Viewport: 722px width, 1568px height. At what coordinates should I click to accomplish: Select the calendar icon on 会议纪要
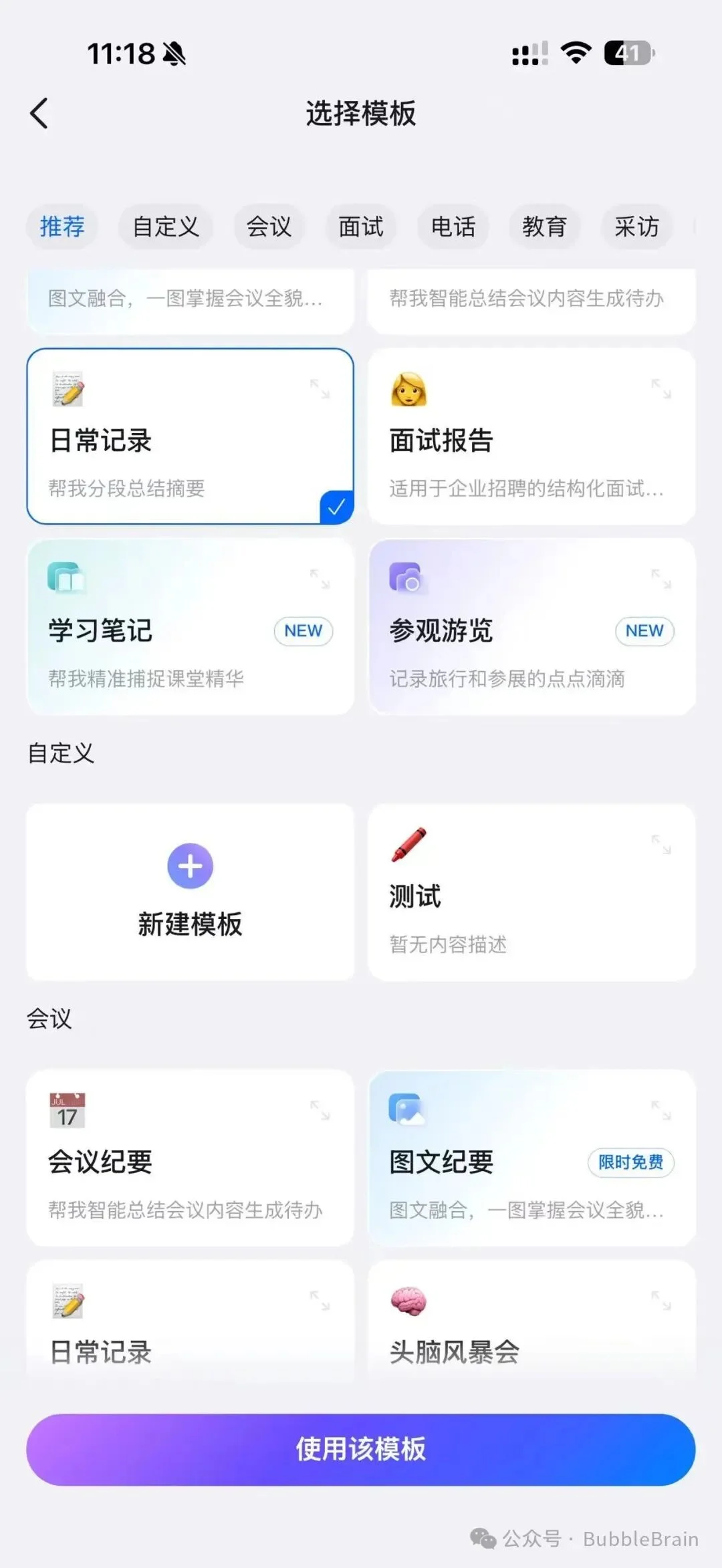point(66,1109)
